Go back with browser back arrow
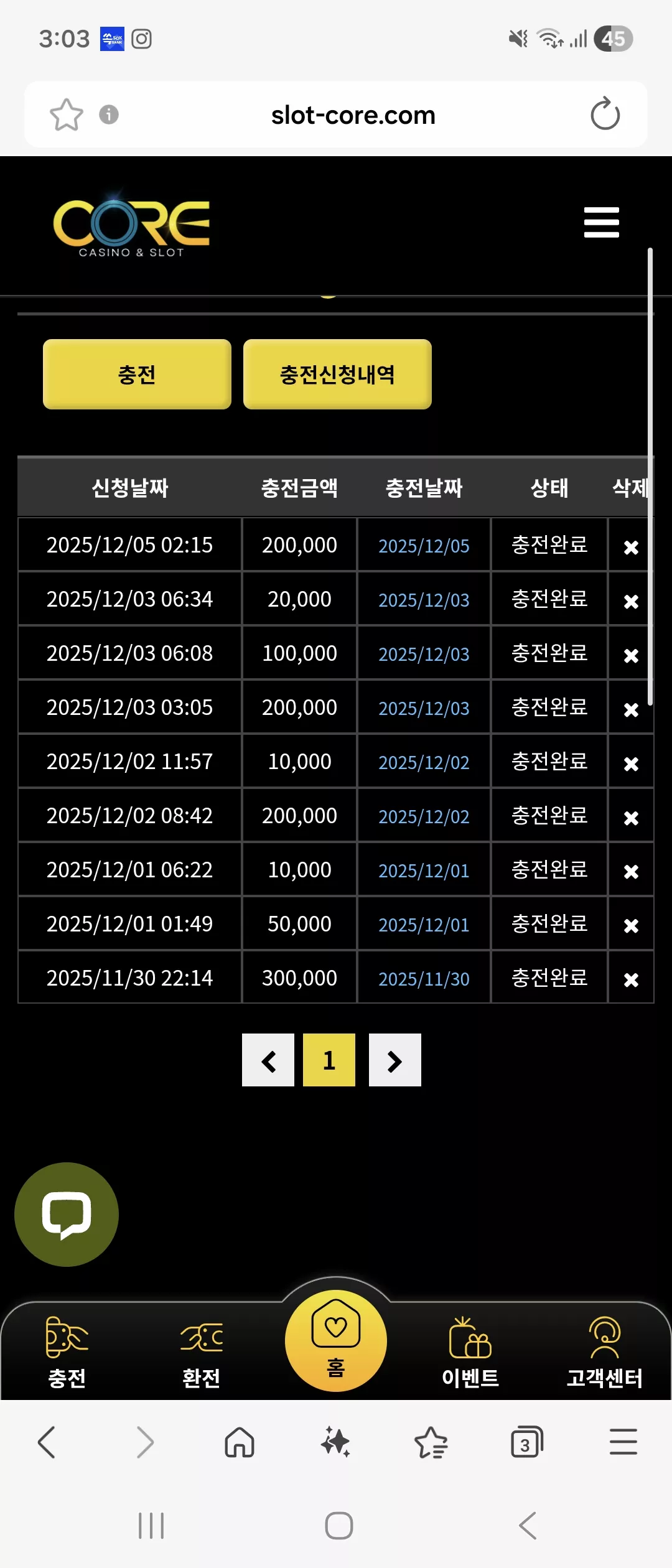This screenshot has width=672, height=1568. [47, 1442]
